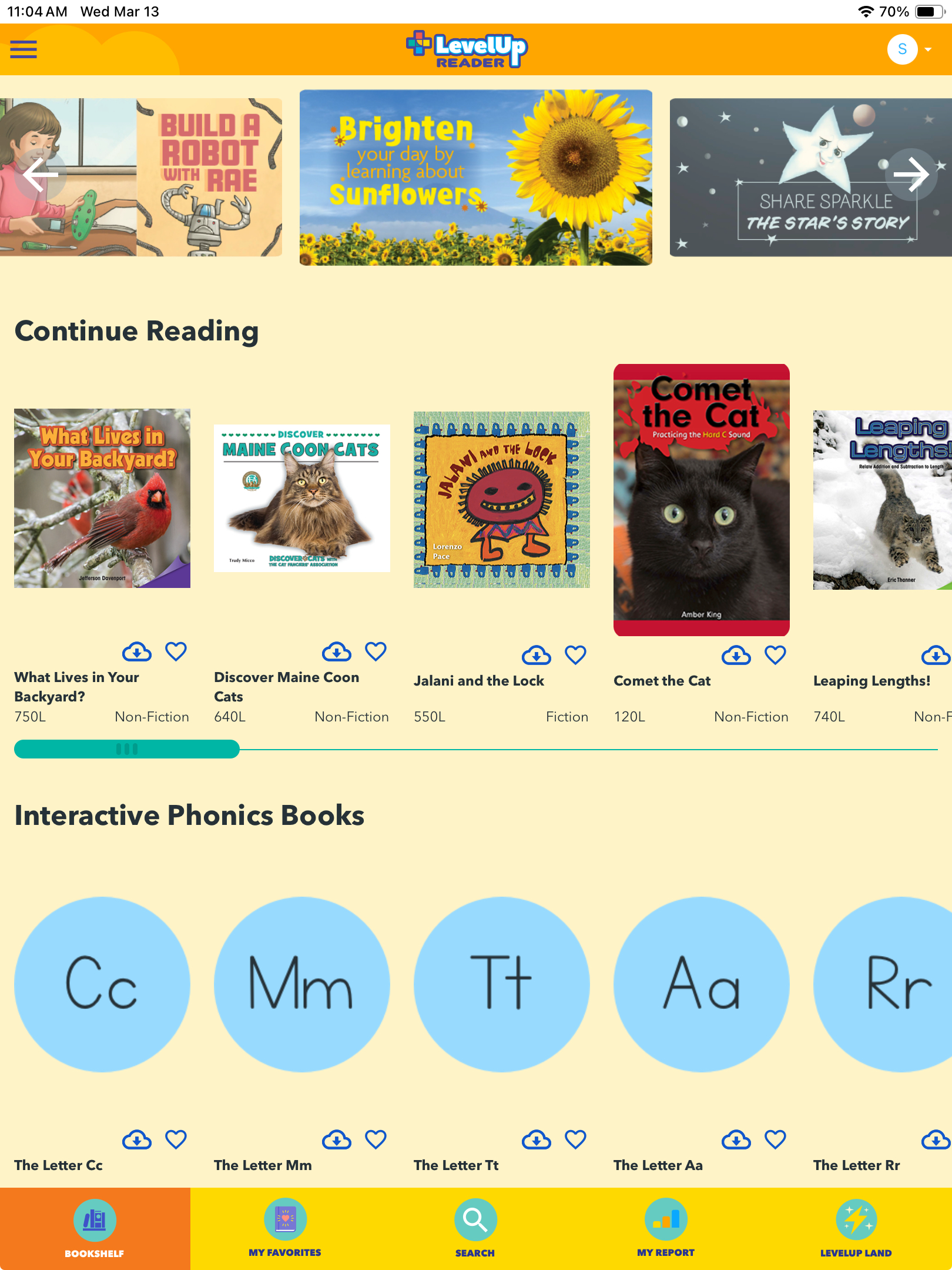This screenshot has height=1270, width=952.
Task: Open the hamburger menu
Action: (24, 49)
